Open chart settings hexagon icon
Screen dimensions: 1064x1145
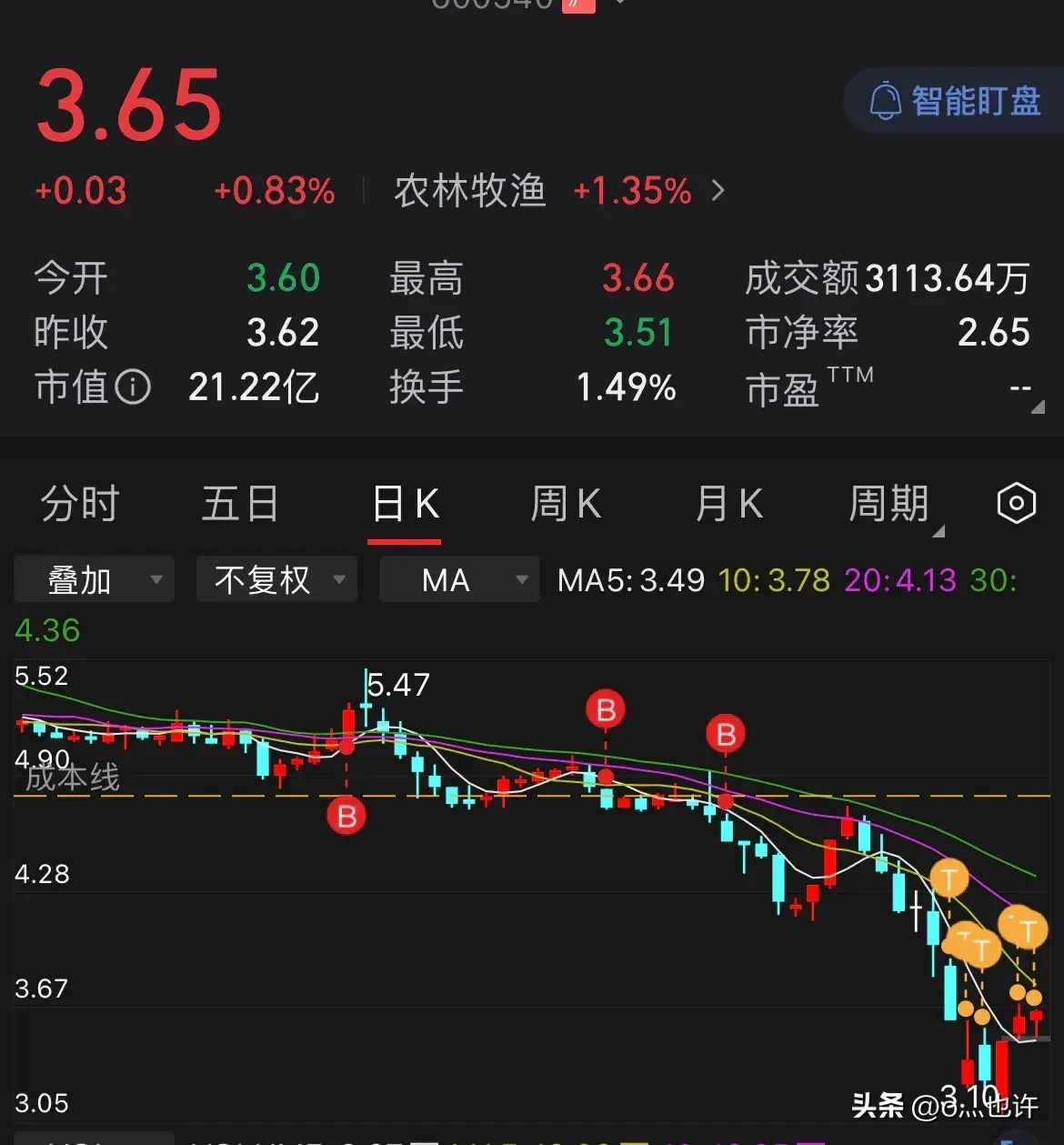[x=1016, y=503]
